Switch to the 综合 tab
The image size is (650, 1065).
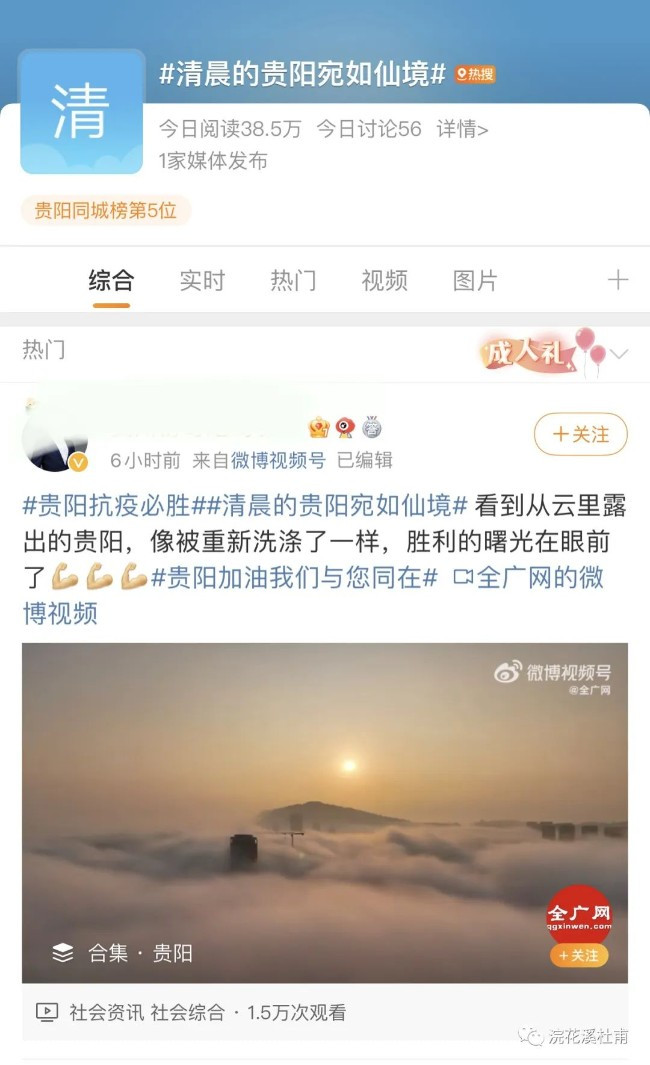click(110, 281)
